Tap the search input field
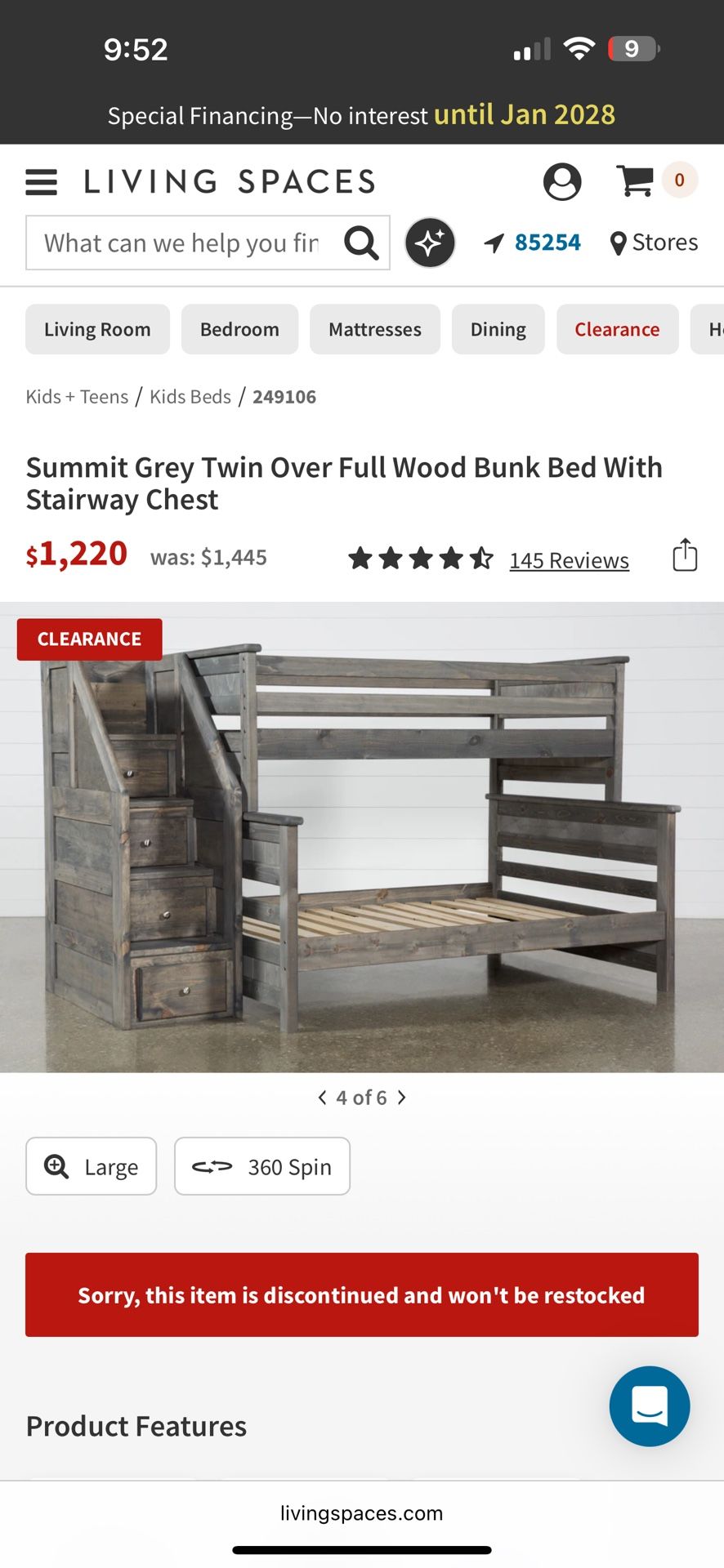 click(180, 243)
